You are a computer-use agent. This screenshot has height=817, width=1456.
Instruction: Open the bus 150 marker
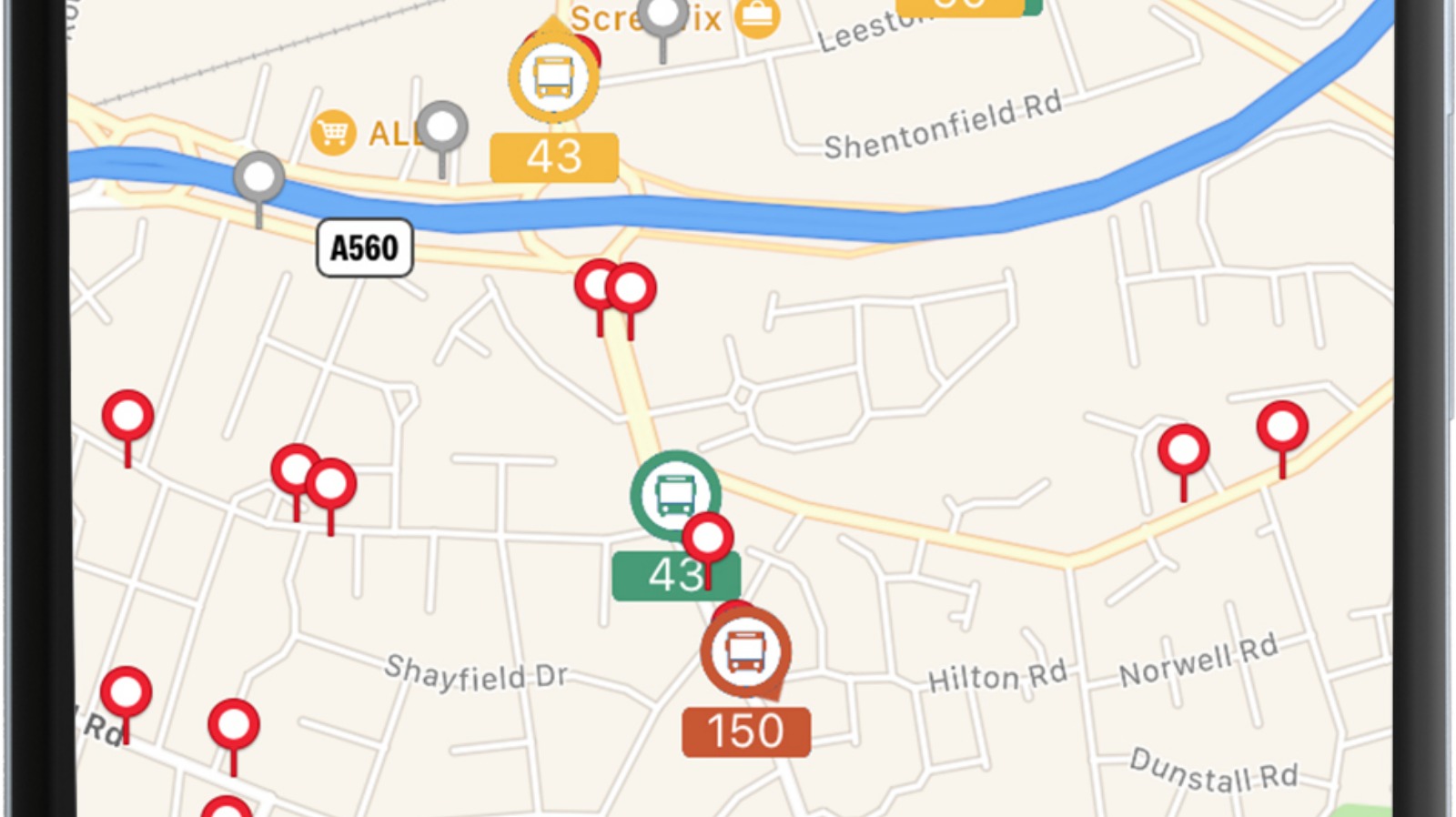pos(745,651)
